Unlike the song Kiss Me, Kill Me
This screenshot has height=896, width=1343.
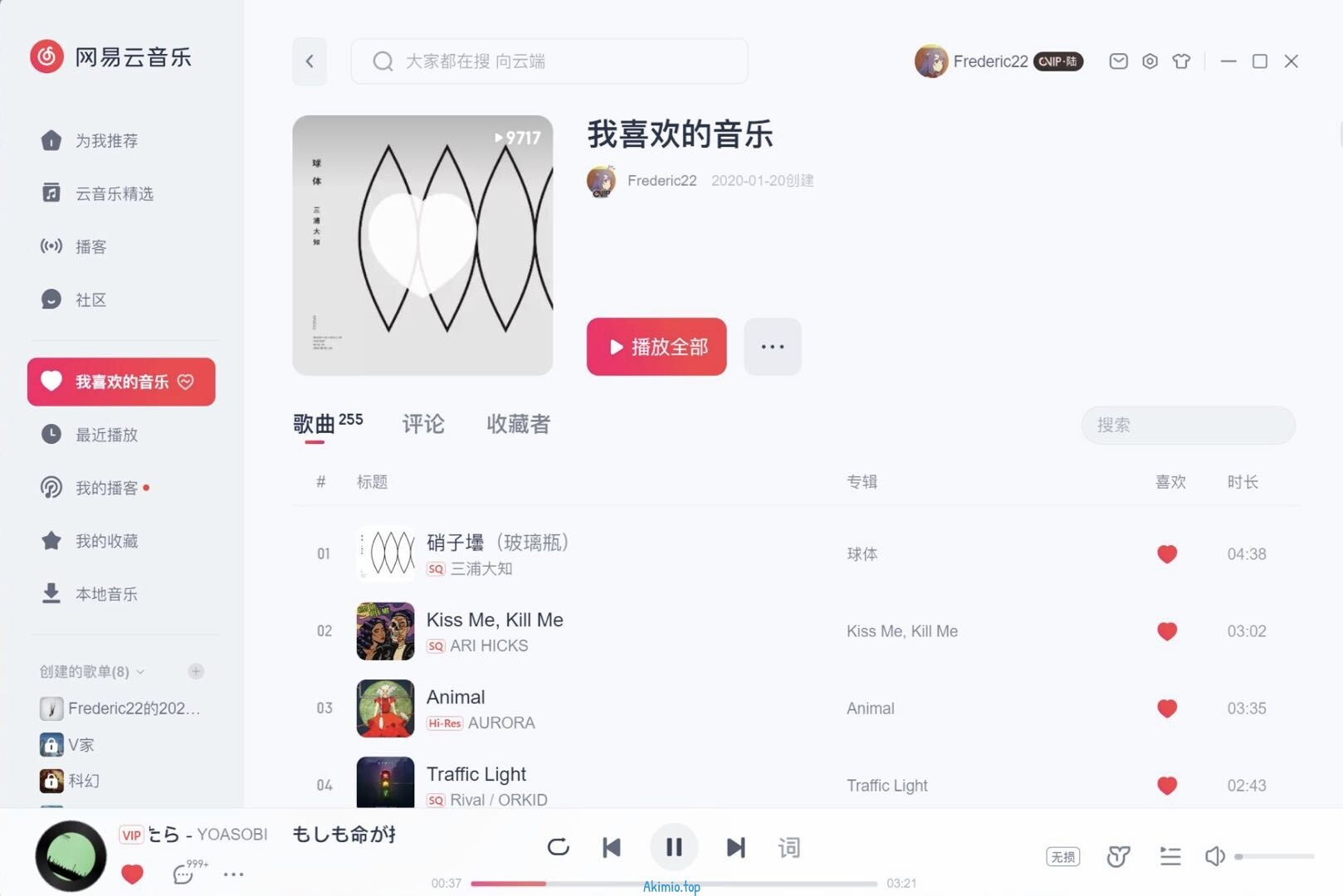(x=1167, y=631)
